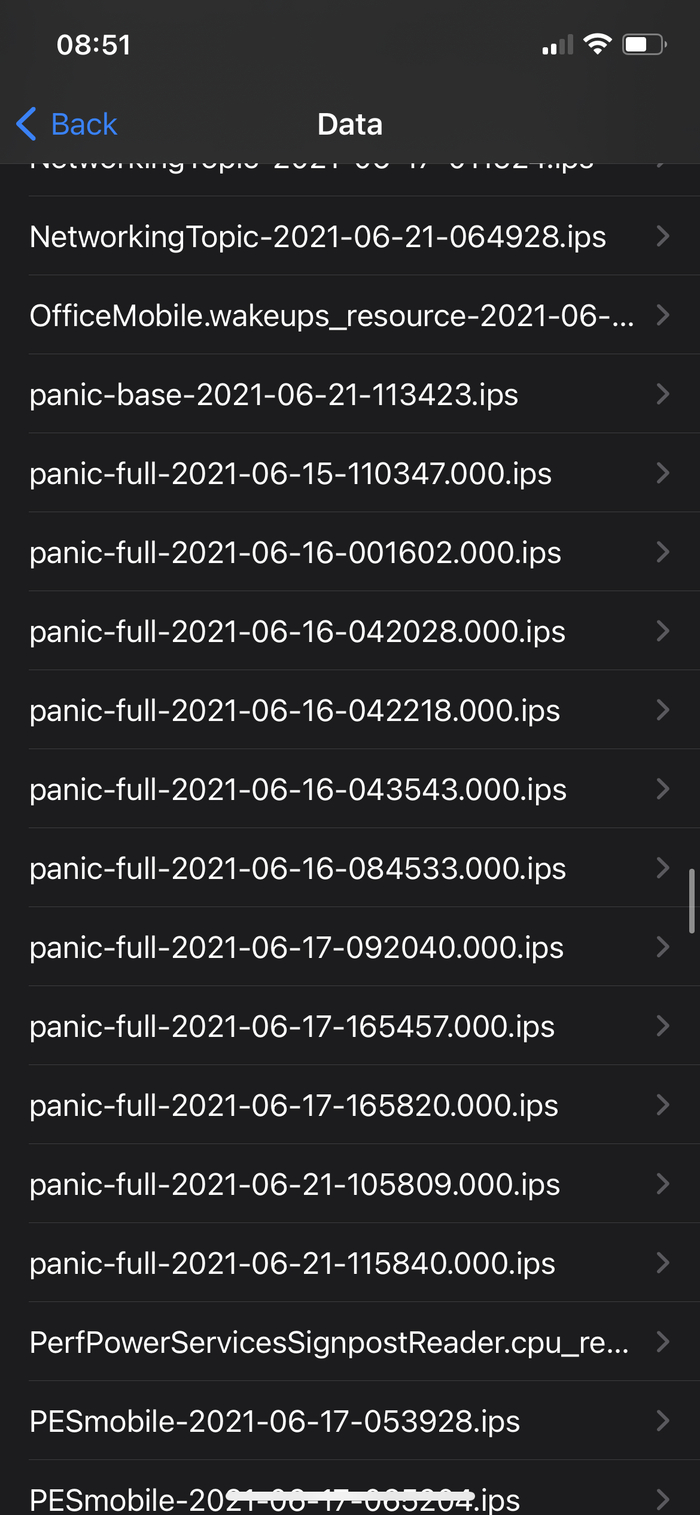Screen dimensions: 700x1515
Task: Open the PerfPowerServicesSignpostReader log
Action: (x=330, y=1343)
